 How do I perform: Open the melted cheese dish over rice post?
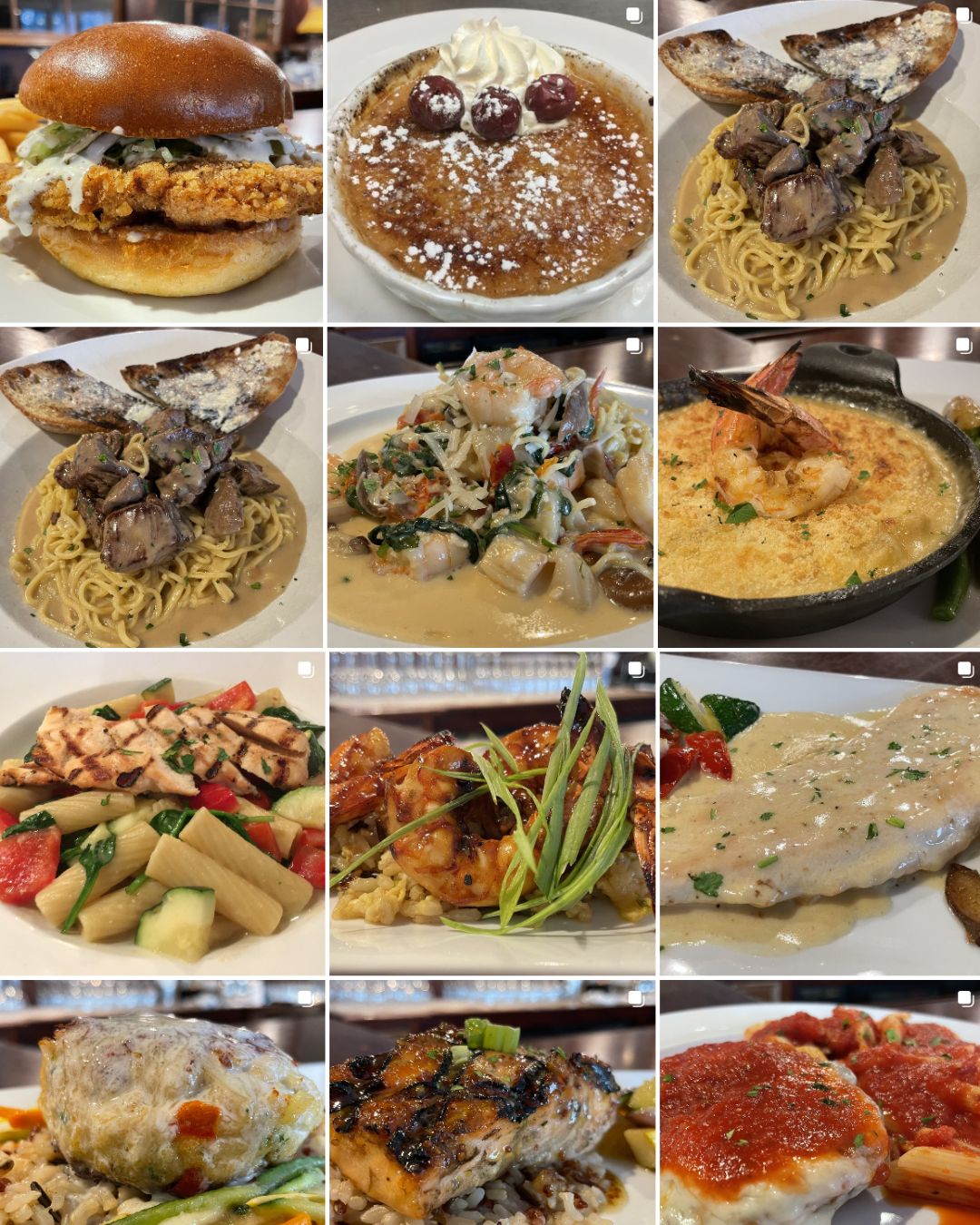click(162, 1102)
